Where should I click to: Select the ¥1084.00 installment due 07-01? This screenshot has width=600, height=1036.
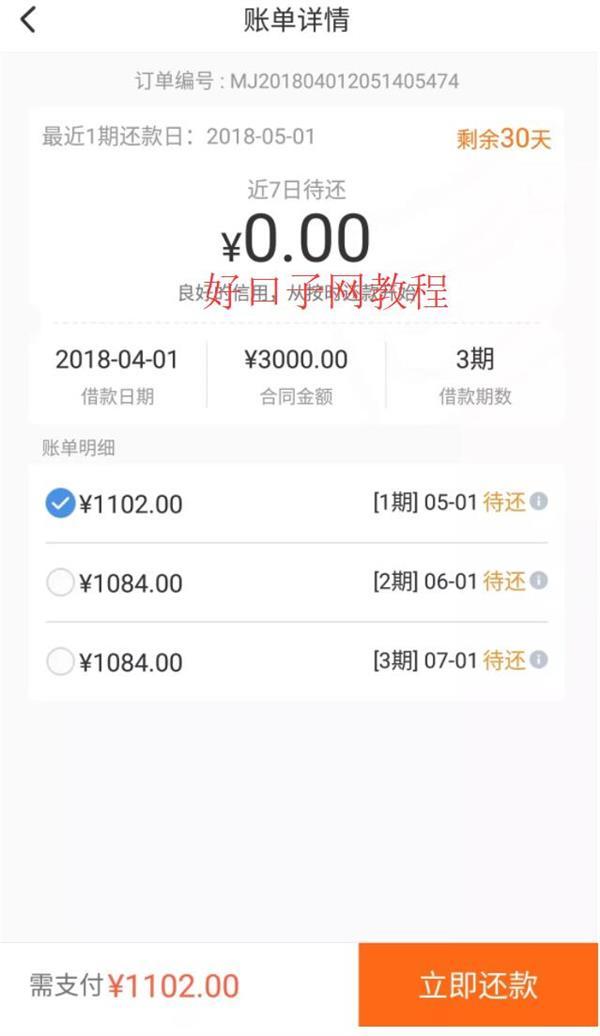coord(60,662)
